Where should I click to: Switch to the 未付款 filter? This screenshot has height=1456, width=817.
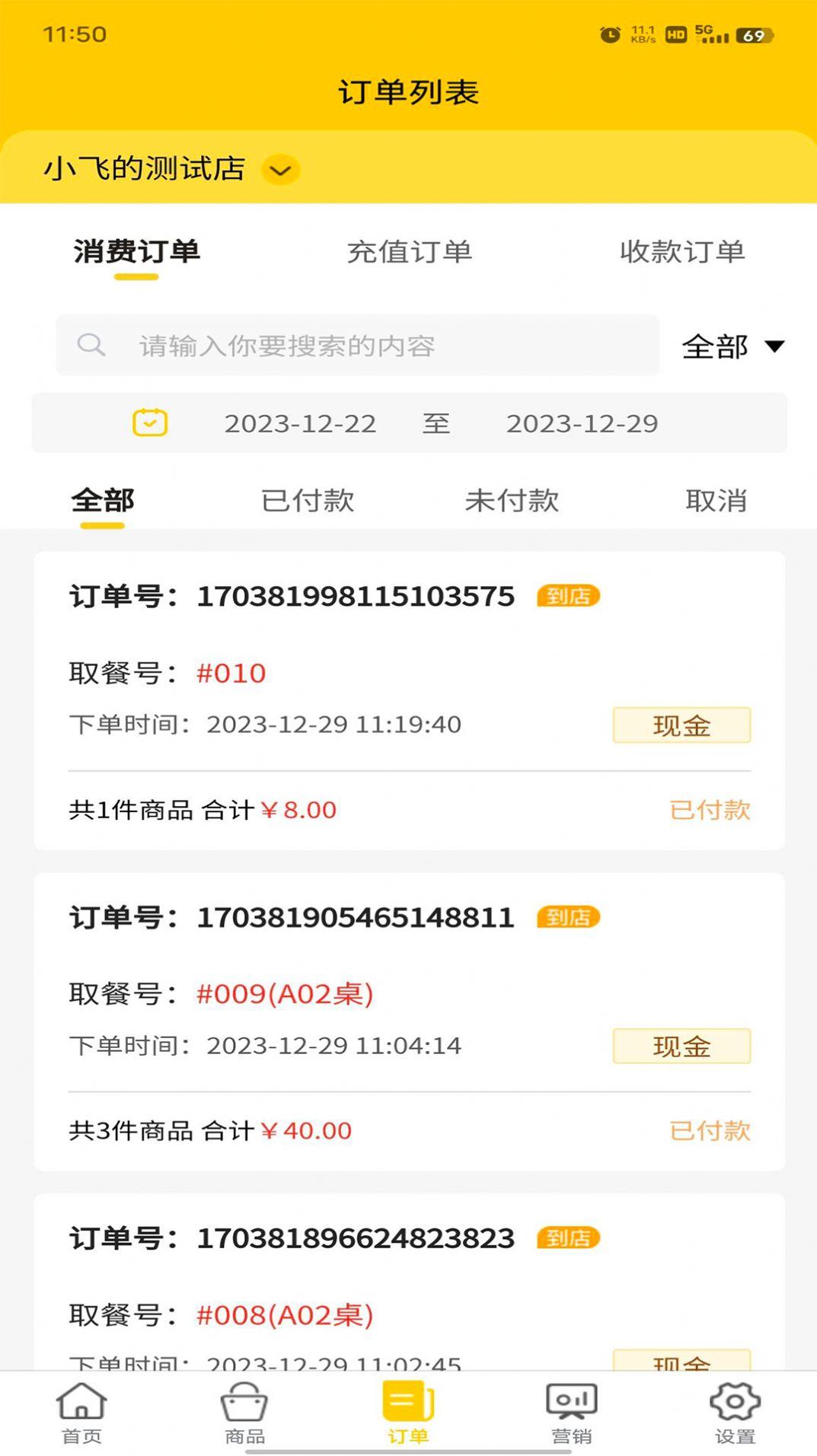coord(513,501)
